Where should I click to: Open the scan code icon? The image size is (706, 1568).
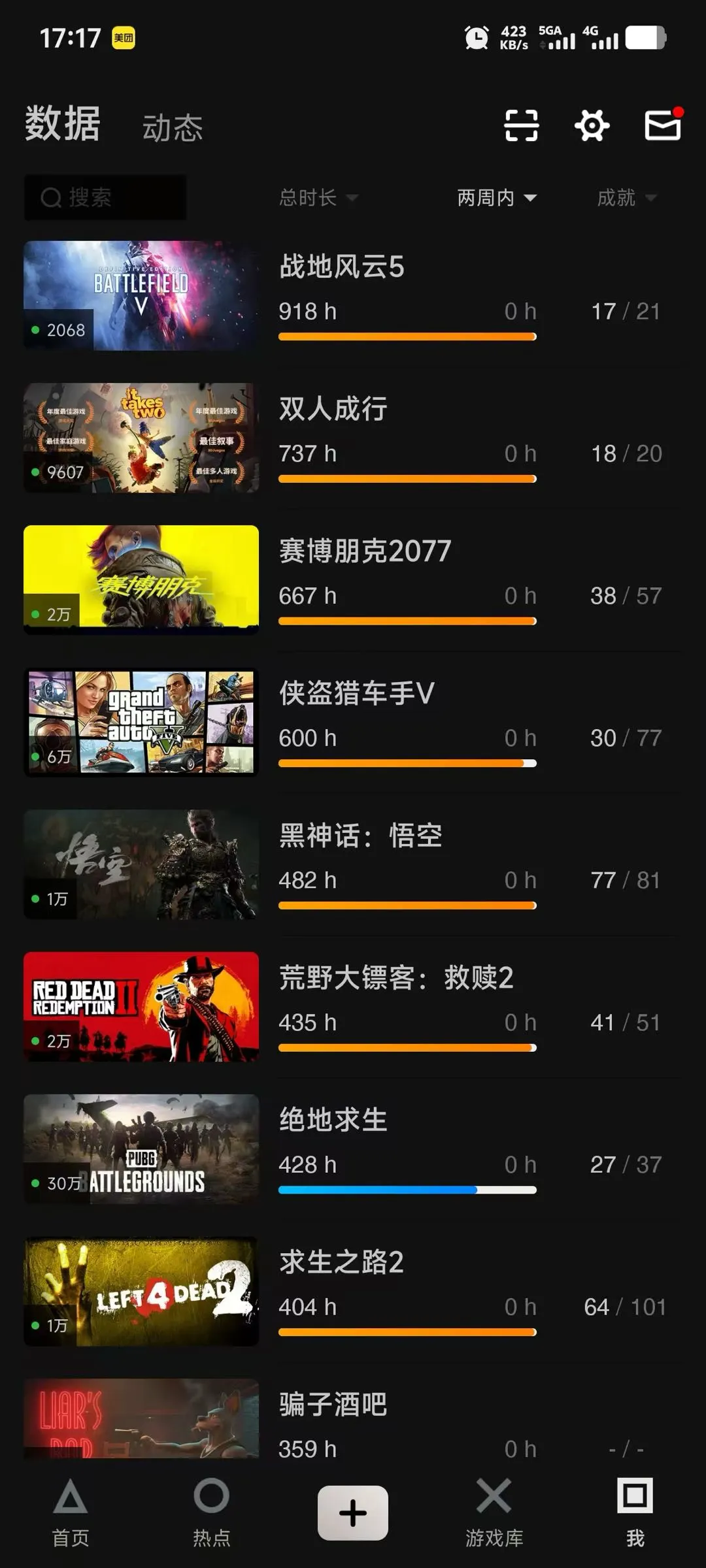tap(521, 125)
